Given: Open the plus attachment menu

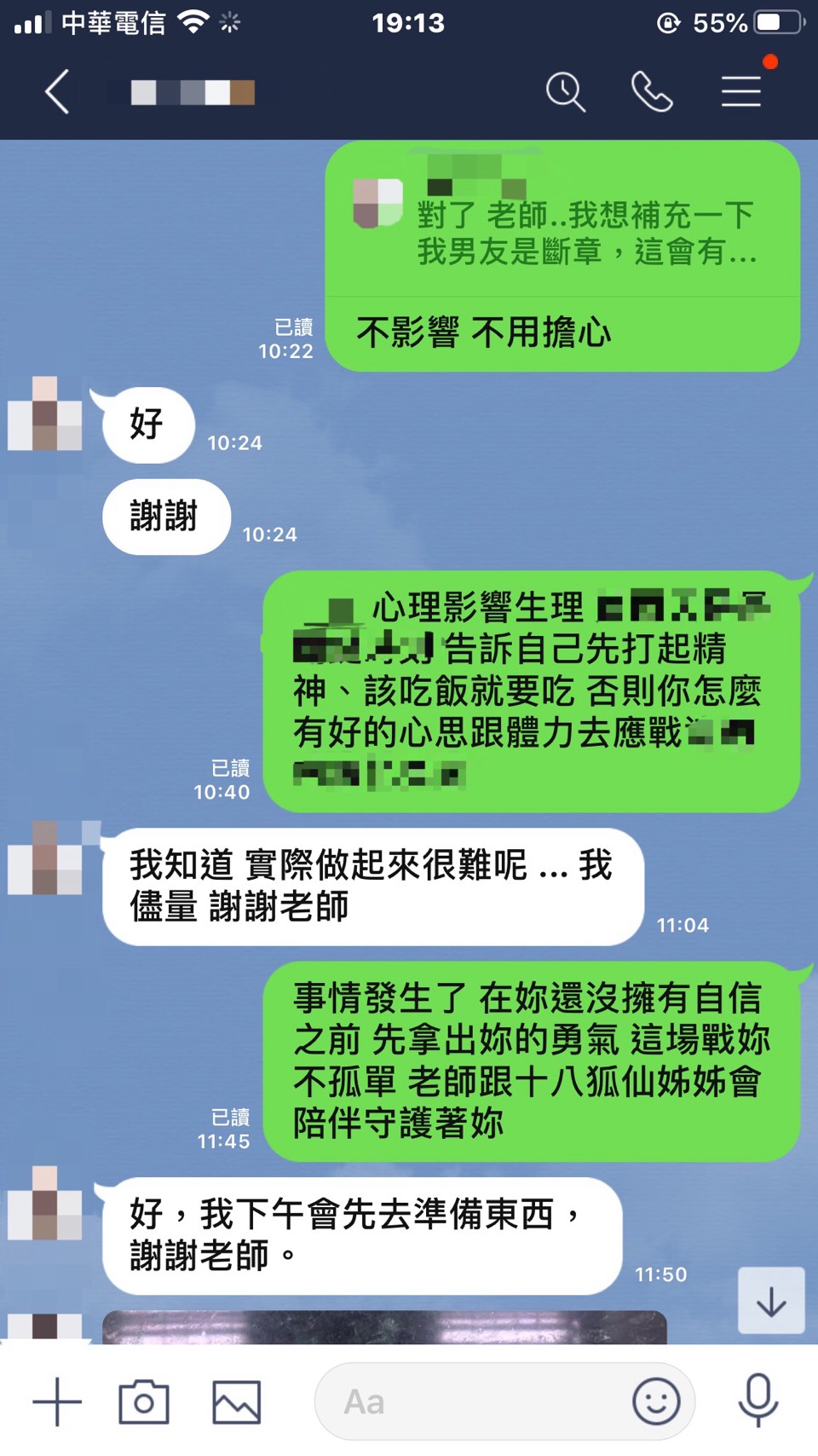Looking at the screenshot, I should point(57,1401).
